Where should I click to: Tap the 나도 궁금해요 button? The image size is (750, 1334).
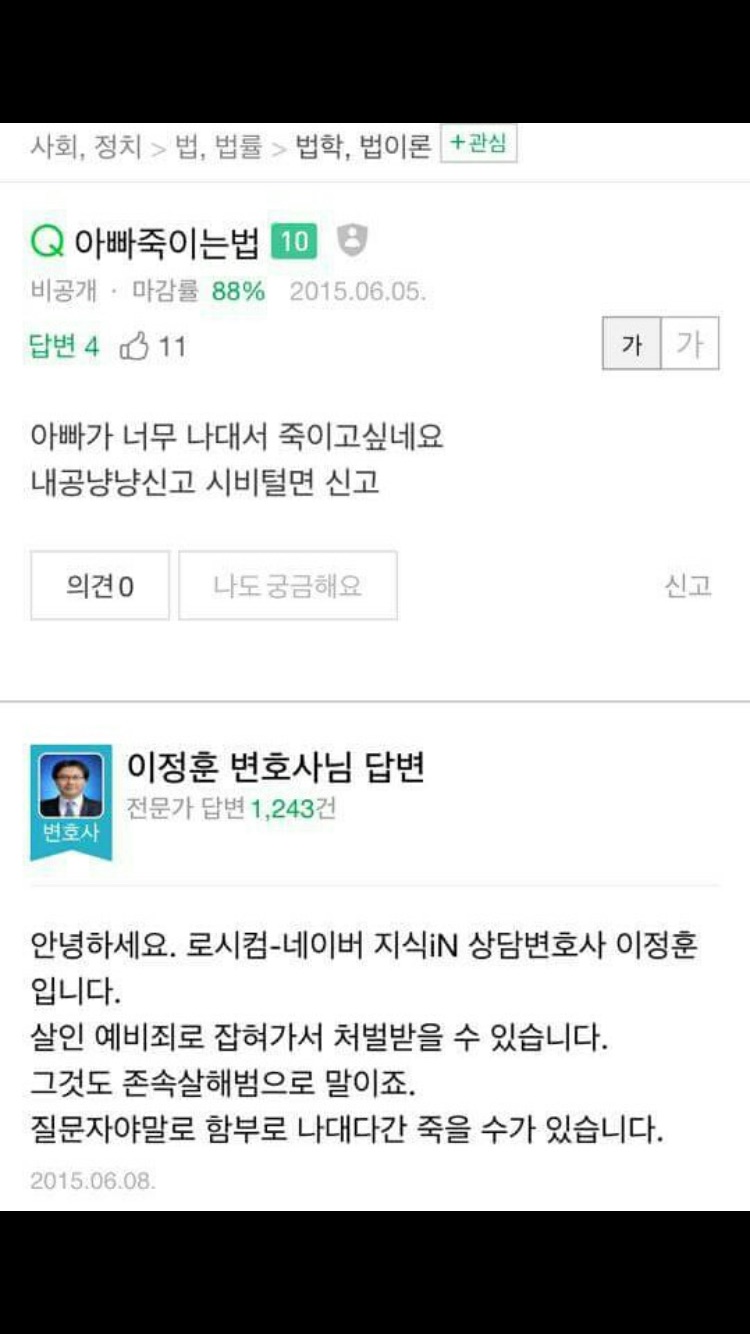[288, 585]
